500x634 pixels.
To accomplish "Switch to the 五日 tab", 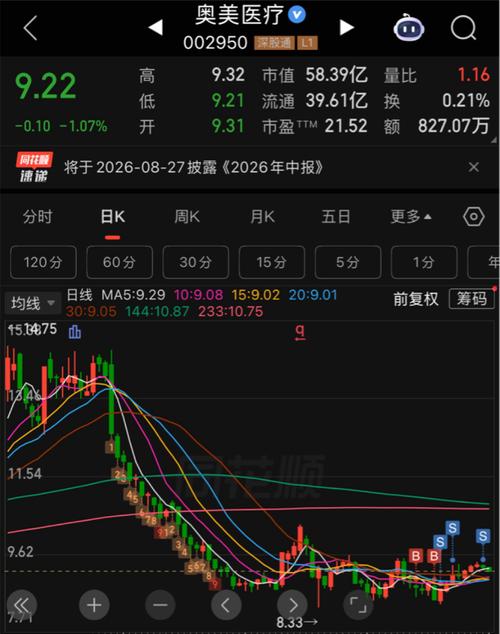I will [x=336, y=217].
